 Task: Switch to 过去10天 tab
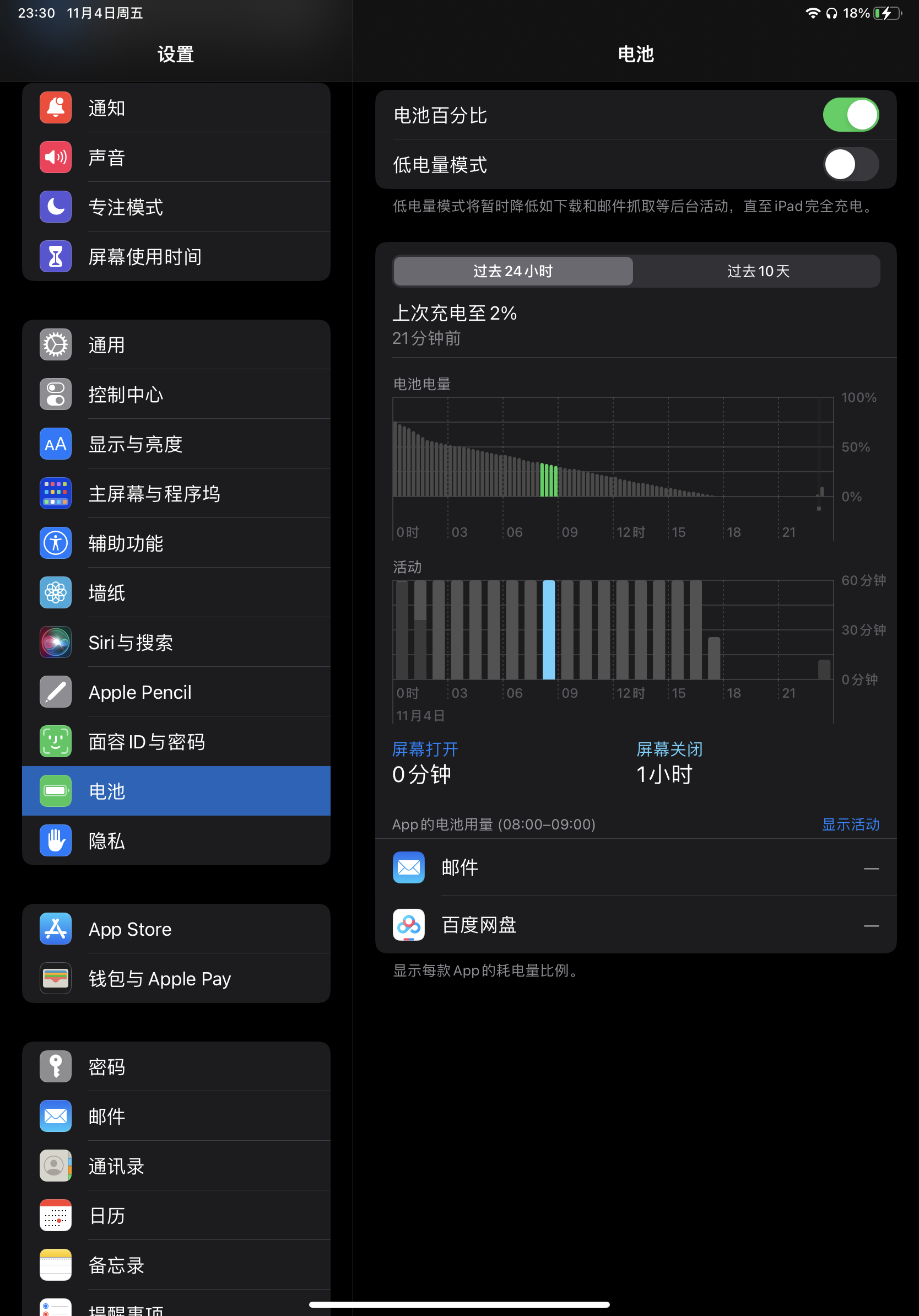tap(758, 271)
